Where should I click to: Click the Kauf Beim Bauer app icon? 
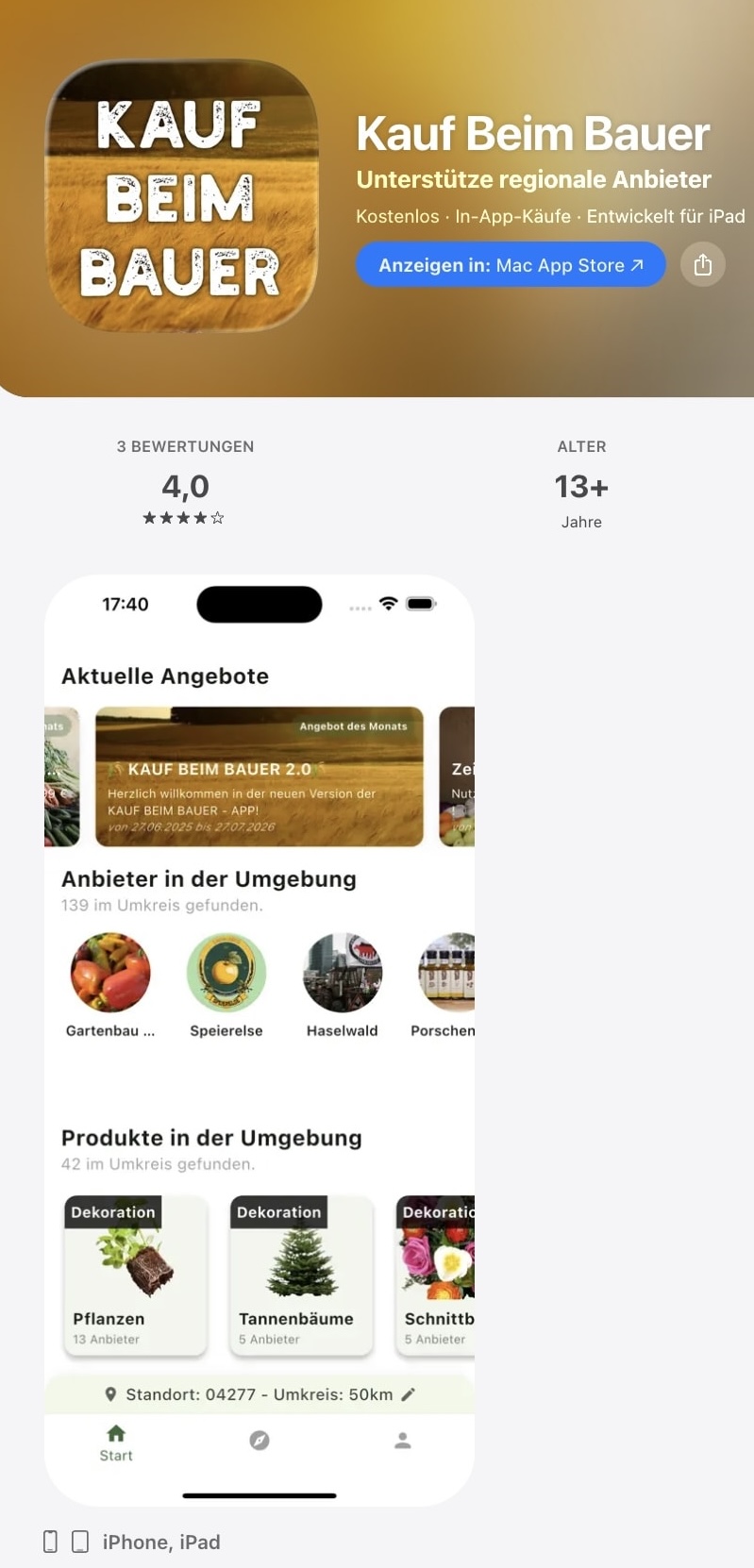(183, 192)
